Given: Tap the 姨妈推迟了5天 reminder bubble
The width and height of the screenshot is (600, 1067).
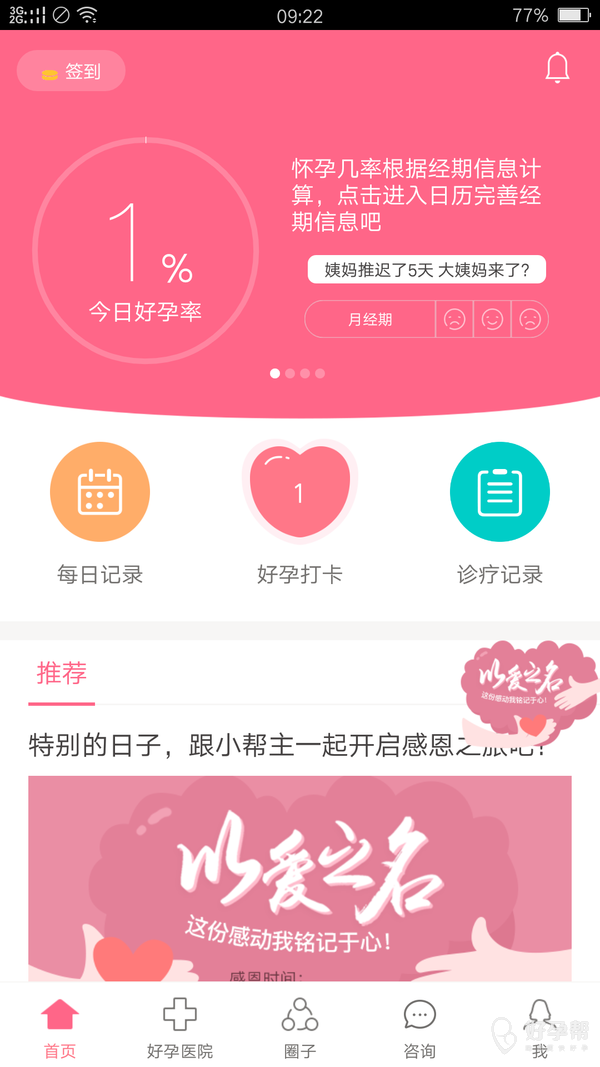Looking at the screenshot, I should (426, 269).
